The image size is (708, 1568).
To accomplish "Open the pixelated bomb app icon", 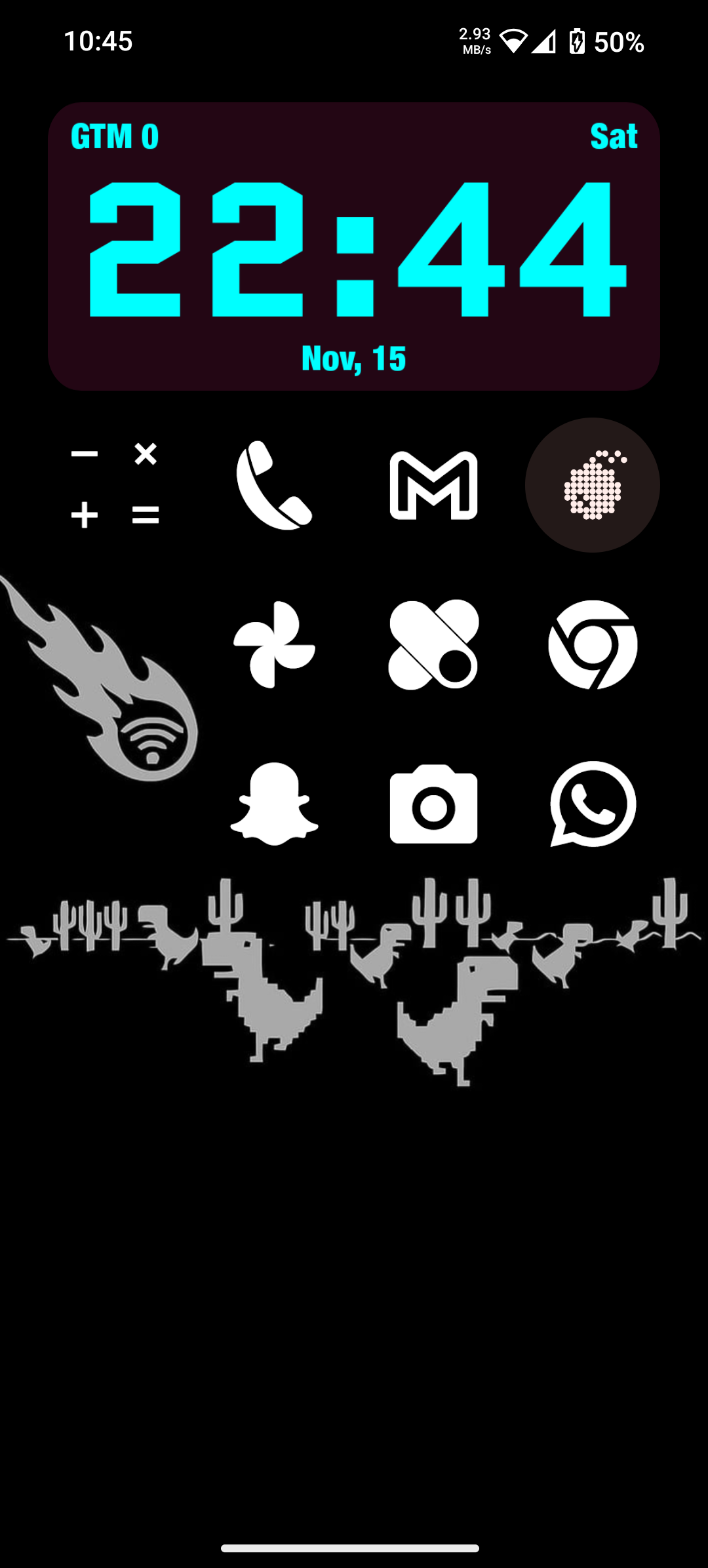I will [593, 485].
